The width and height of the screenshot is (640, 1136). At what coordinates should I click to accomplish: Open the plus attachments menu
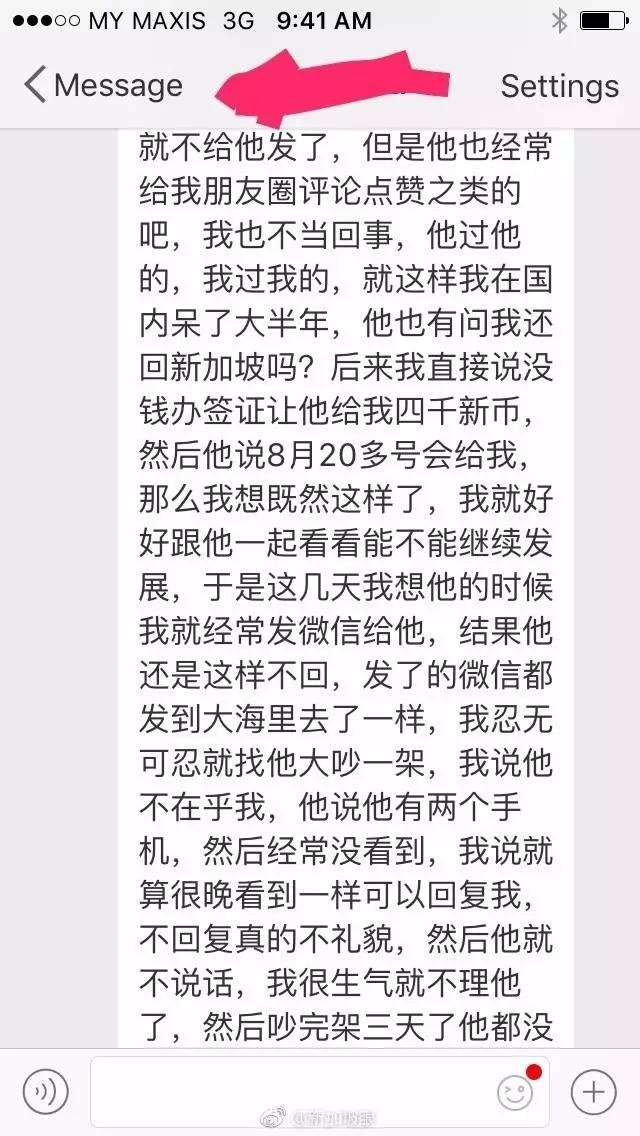(594, 1091)
